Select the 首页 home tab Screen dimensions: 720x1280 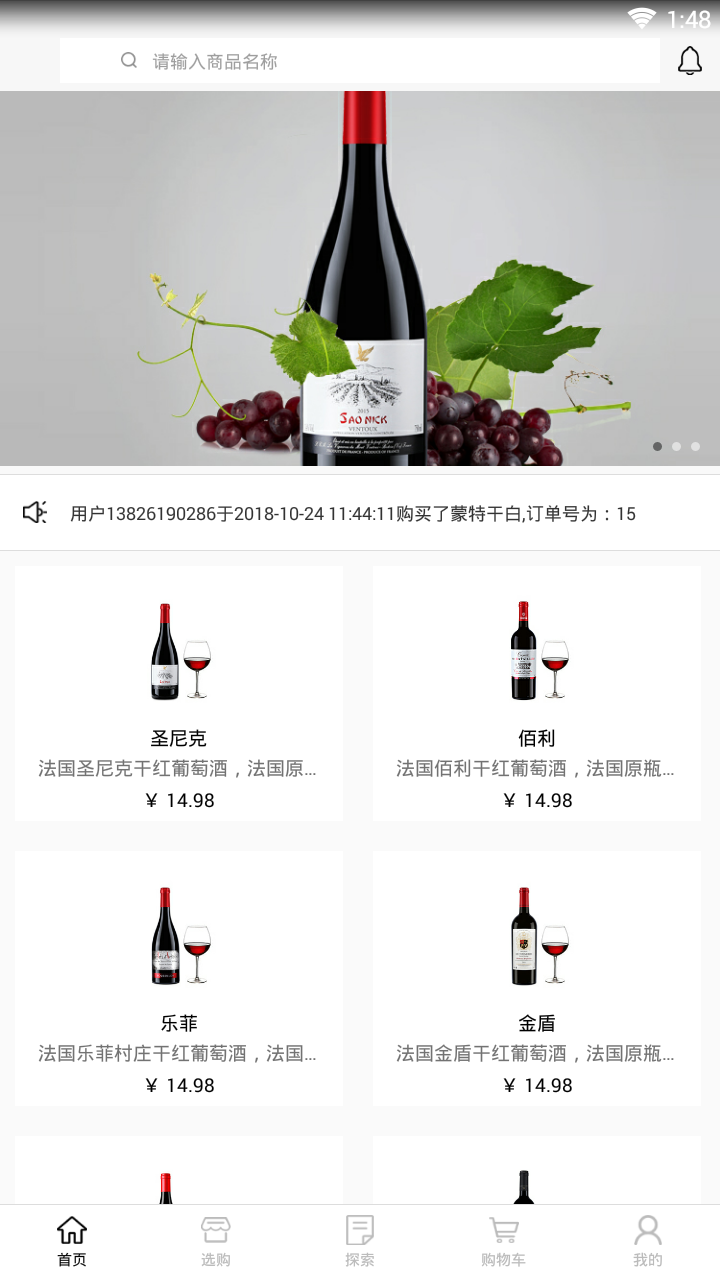point(72,1242)
